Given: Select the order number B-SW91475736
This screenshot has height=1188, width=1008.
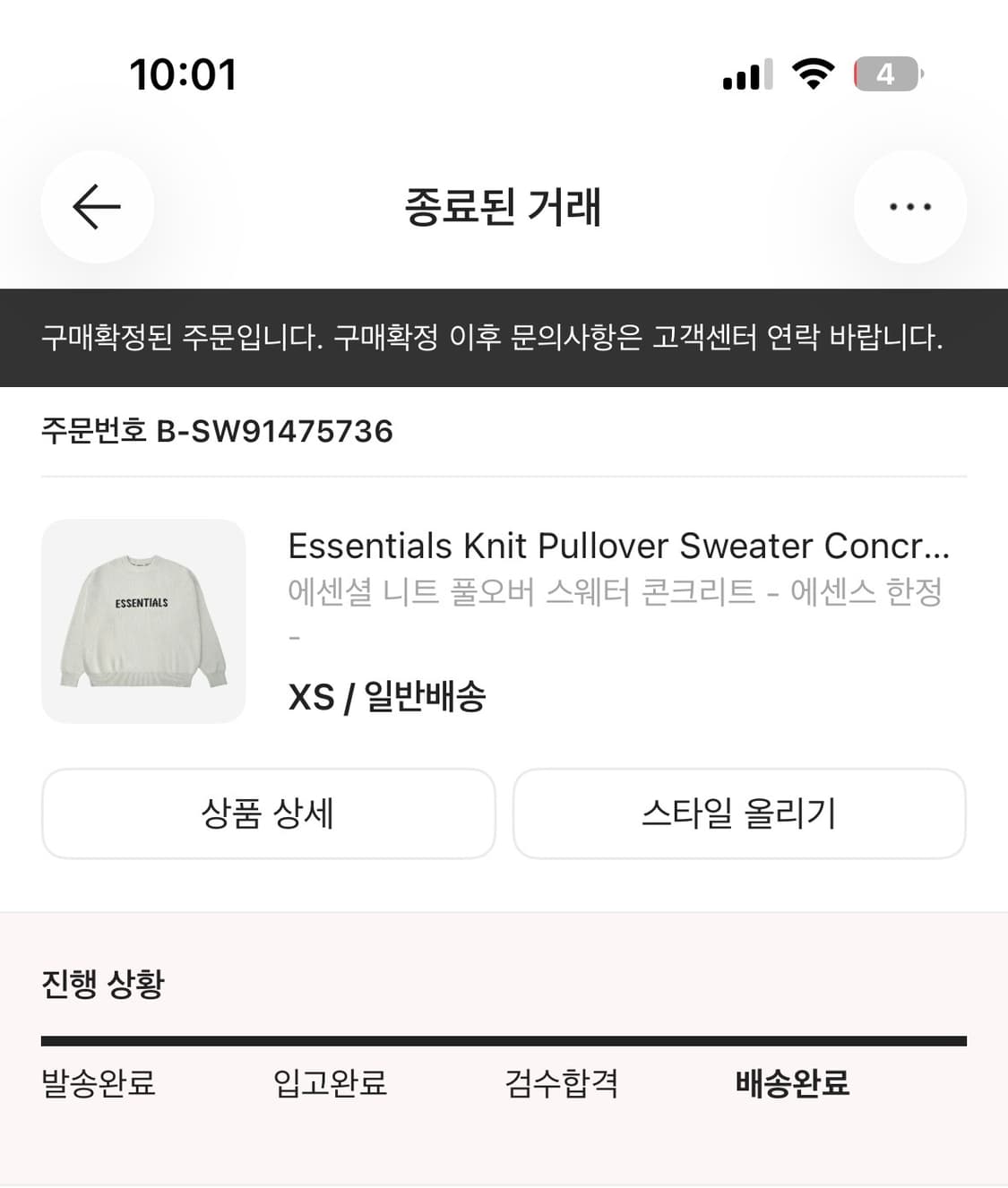Looking at the screenshot, I should [218, 431].
